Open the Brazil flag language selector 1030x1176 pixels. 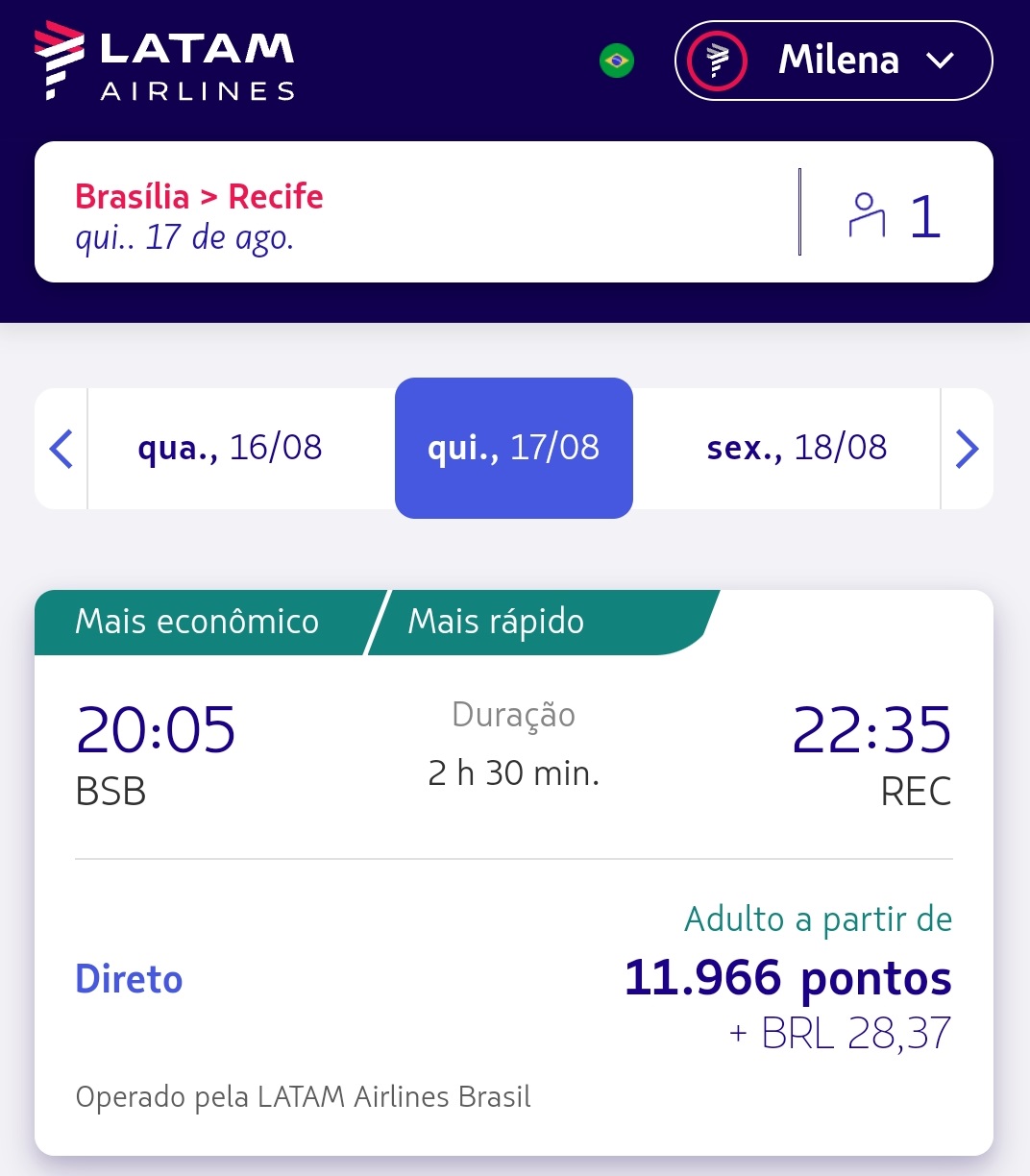pos(615,61)
